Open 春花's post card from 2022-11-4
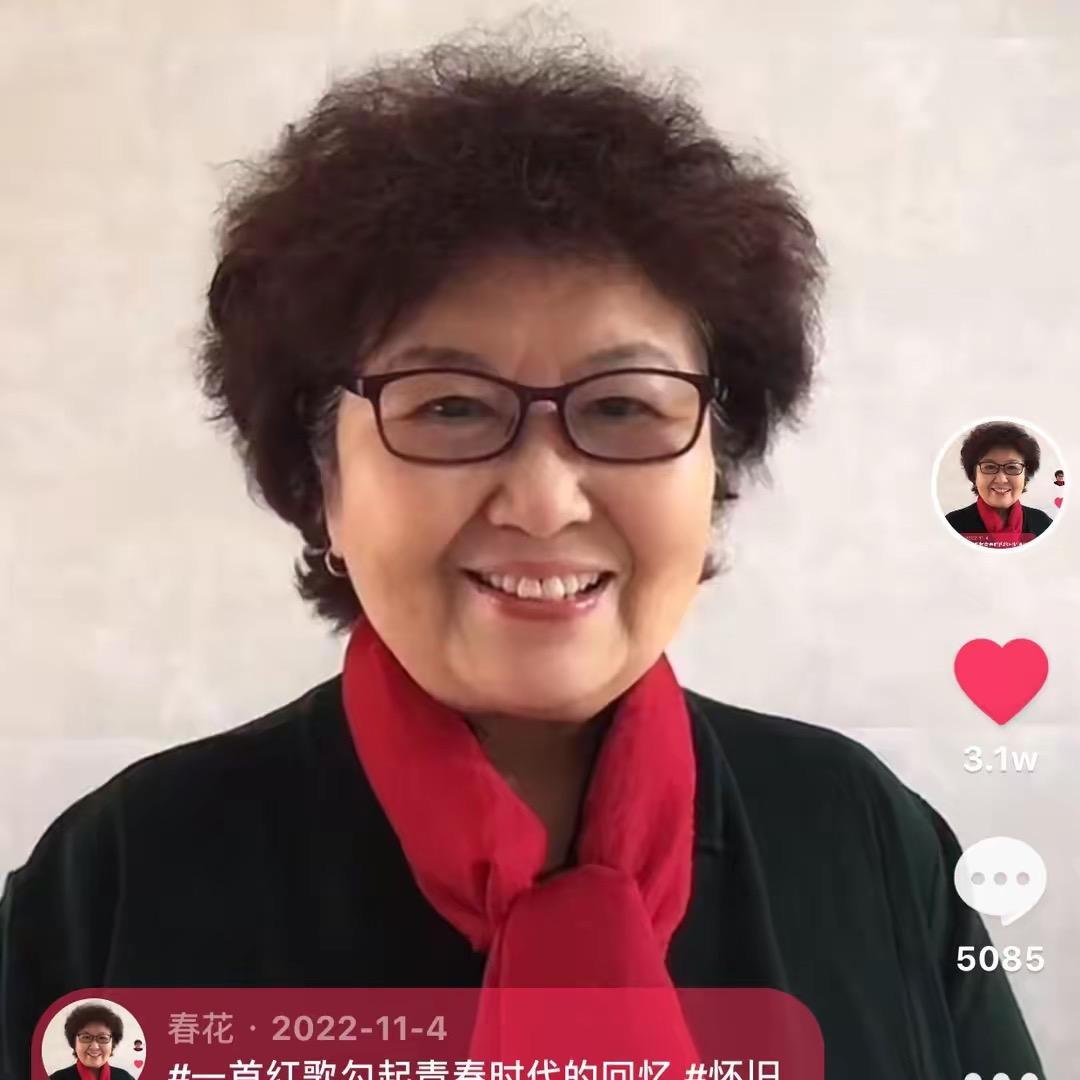Image resolution: width=1080 pixels, height=1080 pixels. [x=430, y=1040]
